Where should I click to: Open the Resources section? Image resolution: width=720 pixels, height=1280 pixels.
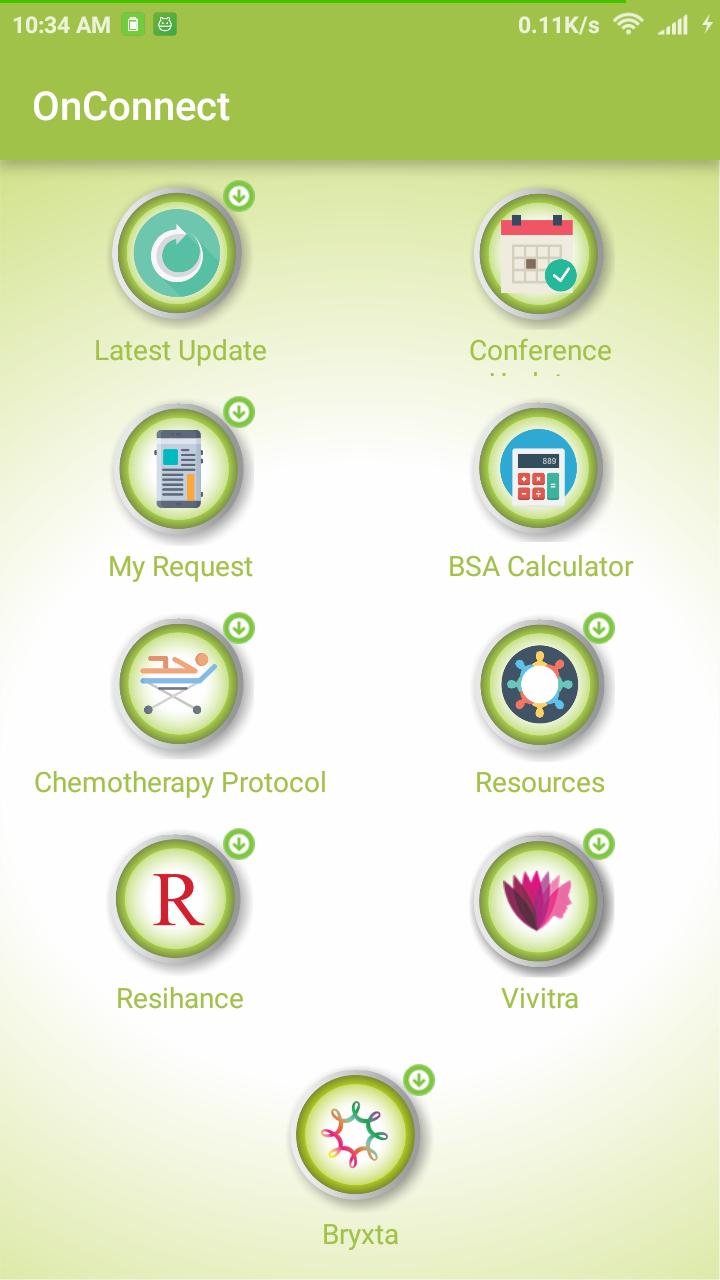coord(538,685)
